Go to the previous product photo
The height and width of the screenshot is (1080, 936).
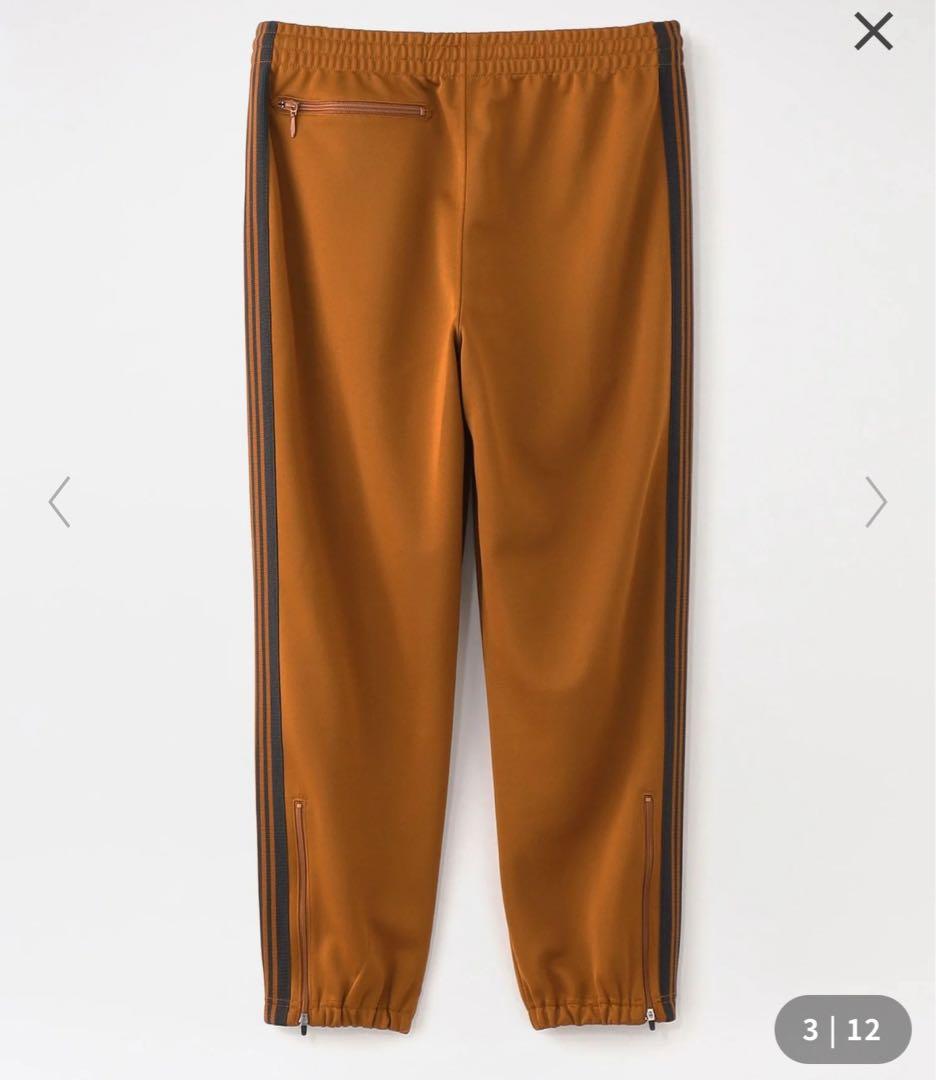click(x=60, y=501)
